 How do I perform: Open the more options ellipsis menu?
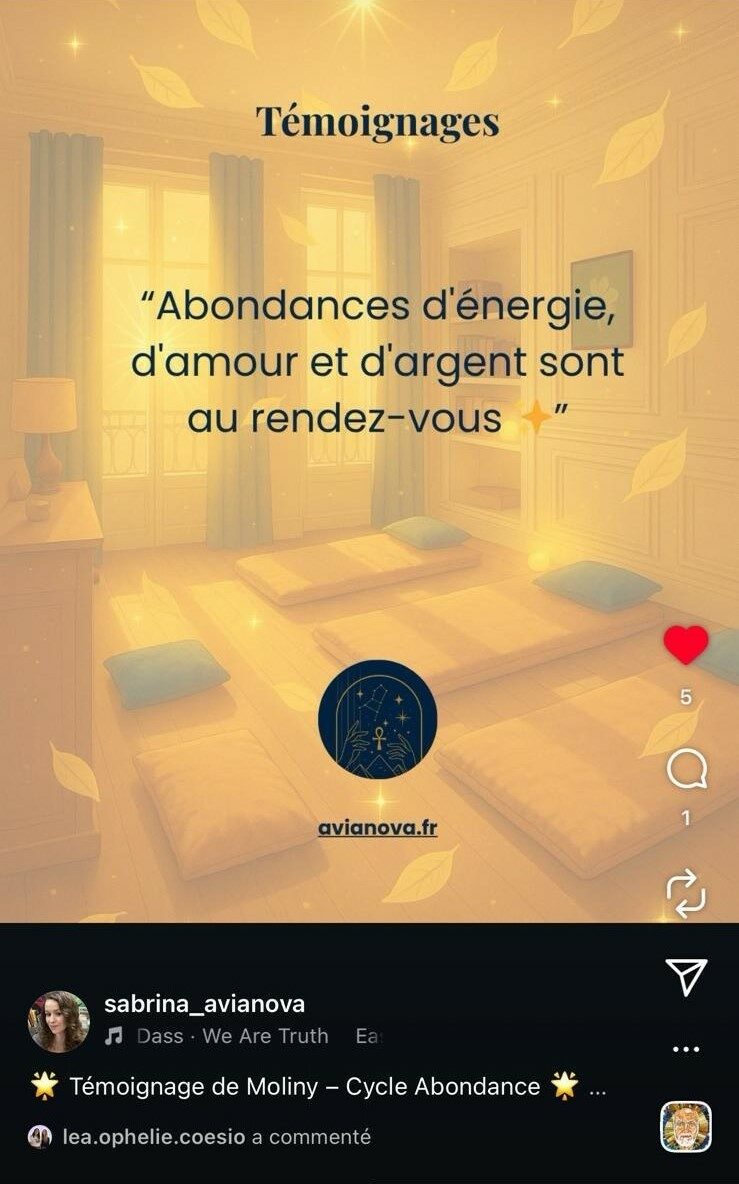(x=686, y=1049)
